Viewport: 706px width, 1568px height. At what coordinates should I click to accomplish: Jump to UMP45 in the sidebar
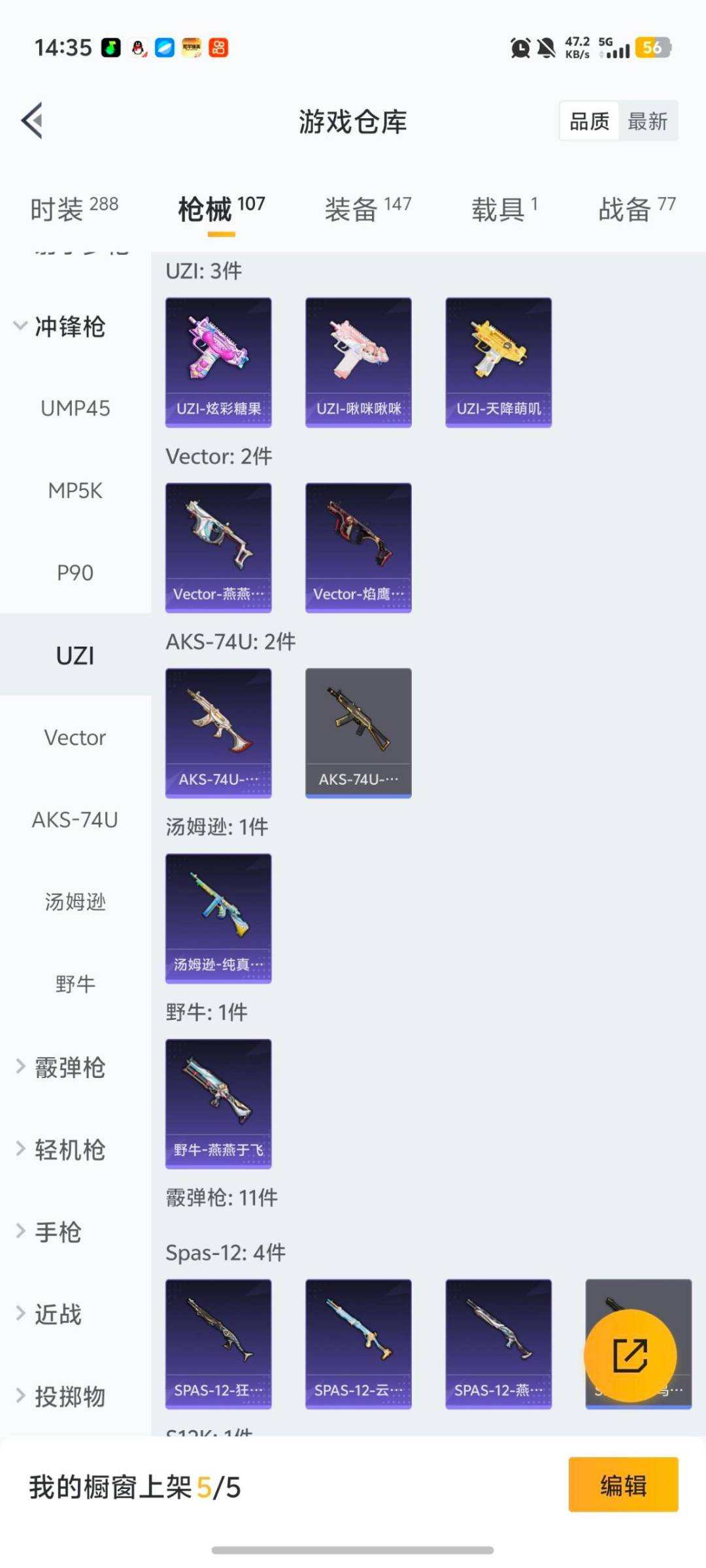[x=75, y=408]
